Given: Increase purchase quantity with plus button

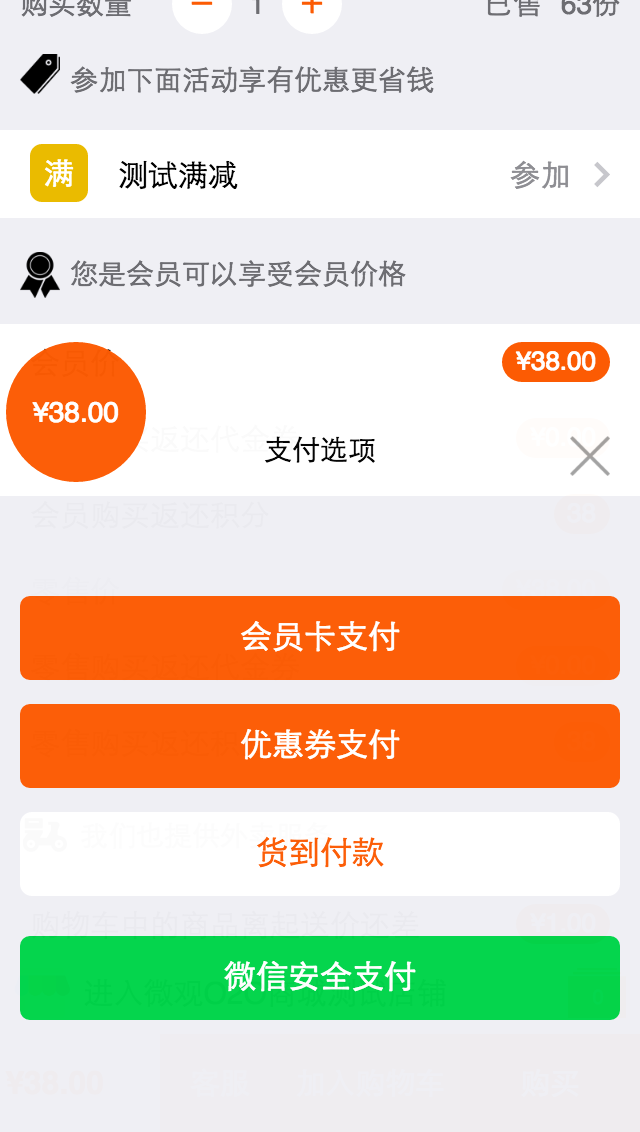Looking at the screenshot, I should pos(312,7).
